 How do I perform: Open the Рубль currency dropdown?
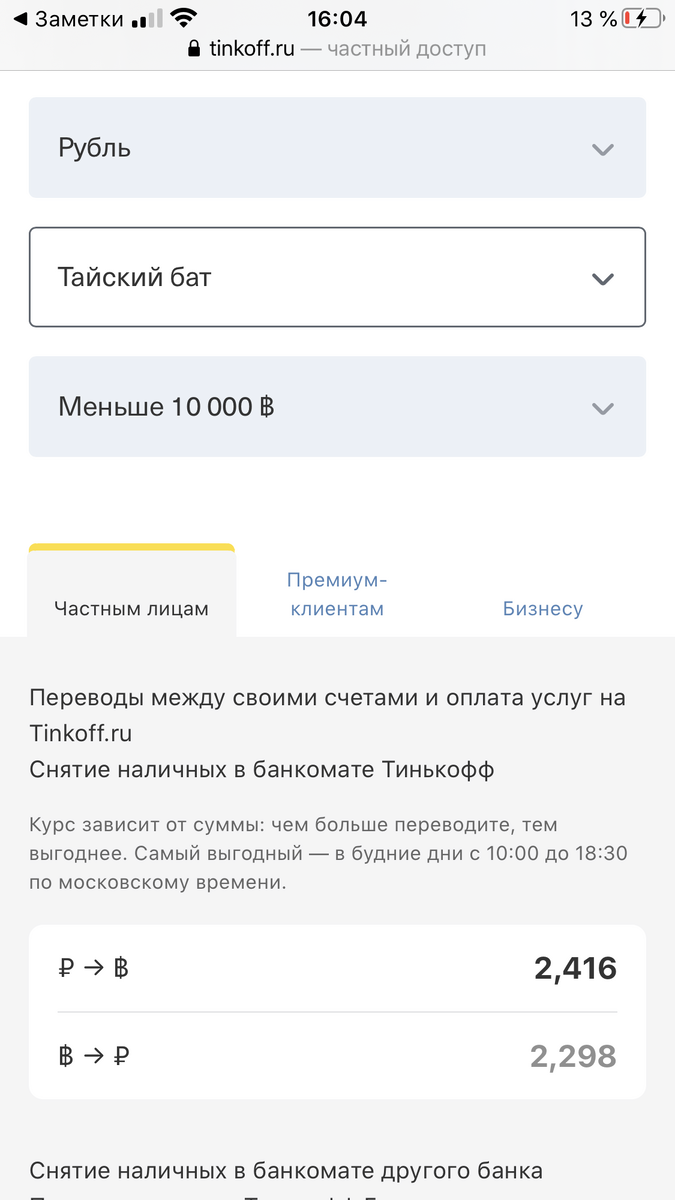(x=337, y=148)
